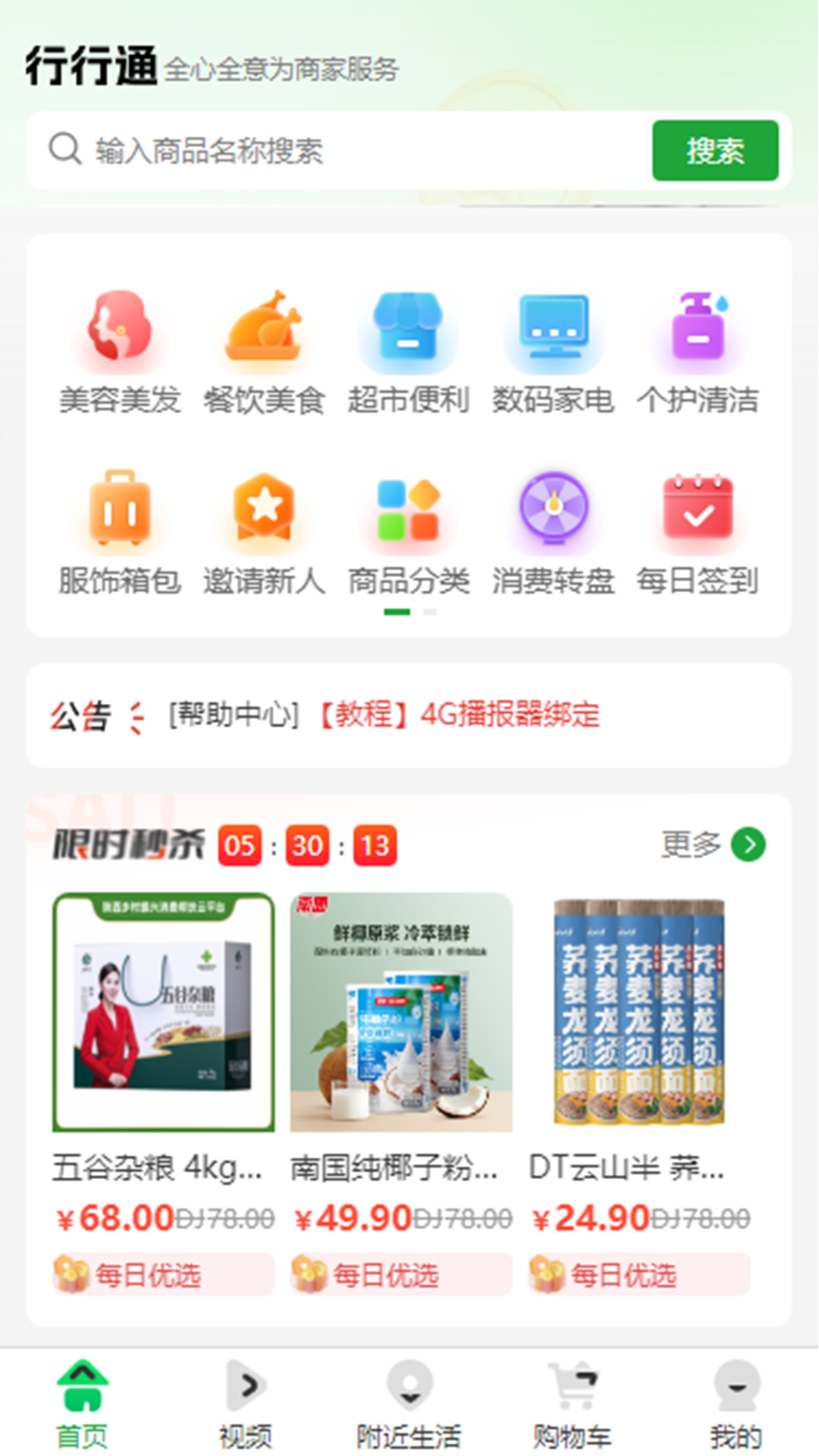Switch to the 视频 tab

tap(243, 1399)
